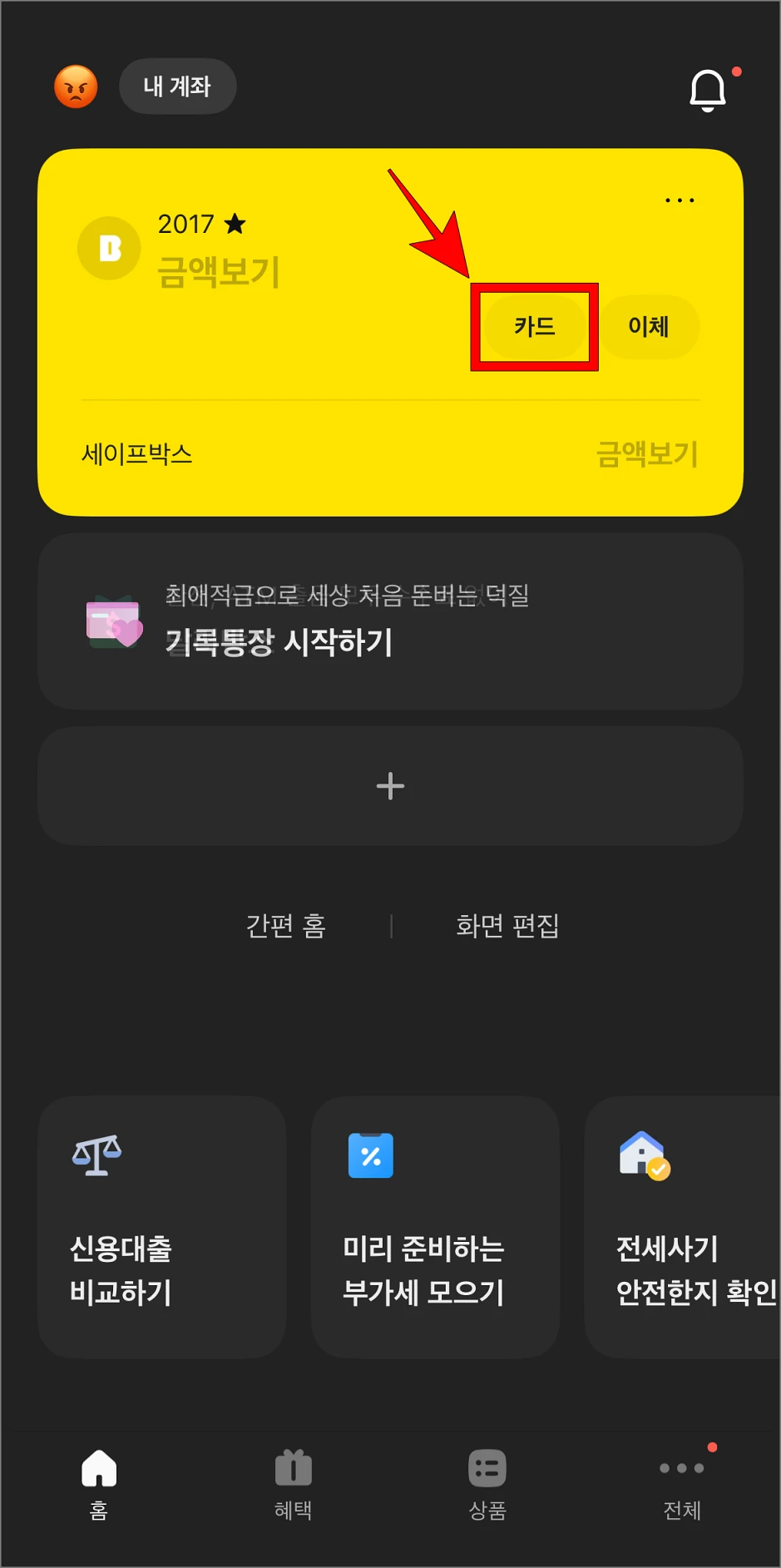Open 내 계좌 at the top
Image resolution: width=781 pixels, height=1568 pixels.
[x=177, y=86]
